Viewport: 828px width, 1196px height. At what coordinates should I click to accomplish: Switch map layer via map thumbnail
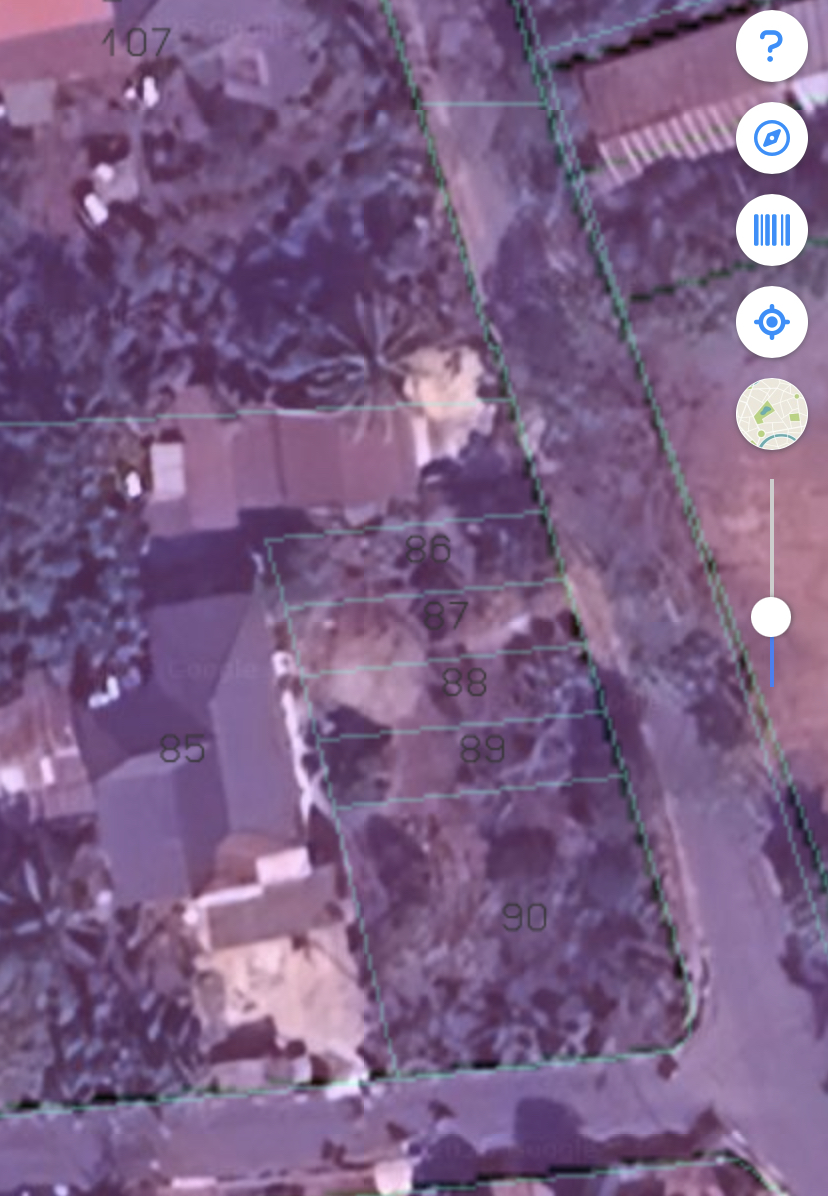click(771, 414)
